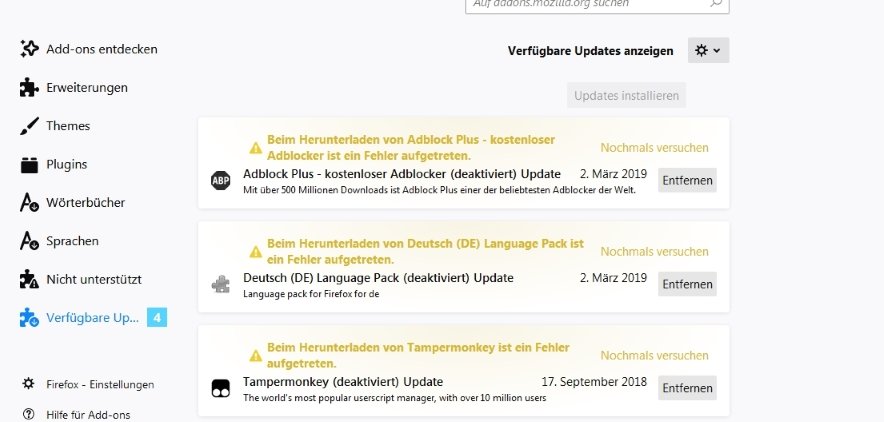Retry the Adblock Plus download
Image resolution: width=884 pixels, height=422 pixels.
[x=654, y=148]
